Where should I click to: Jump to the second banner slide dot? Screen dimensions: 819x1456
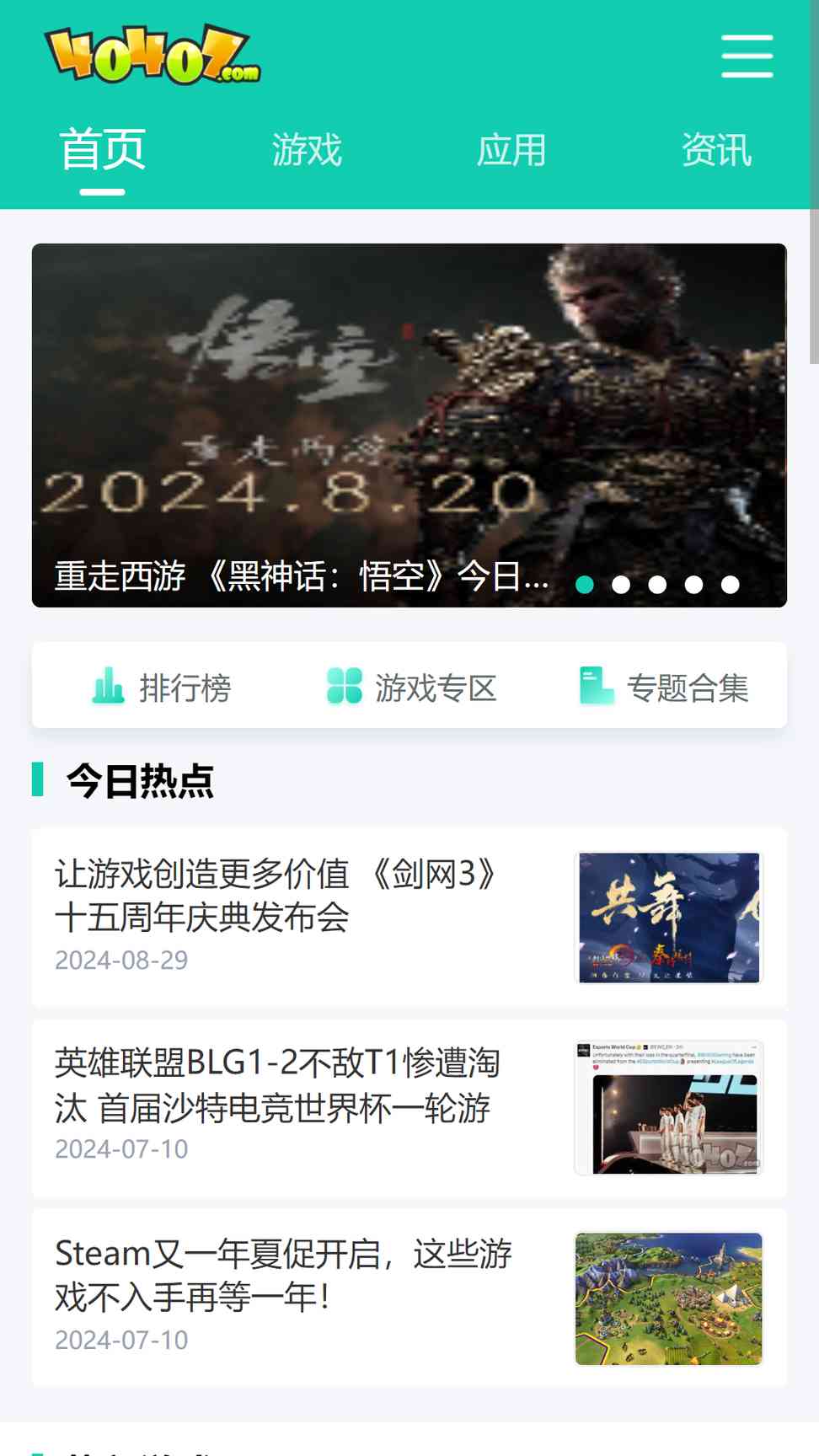tap(621, 585)
